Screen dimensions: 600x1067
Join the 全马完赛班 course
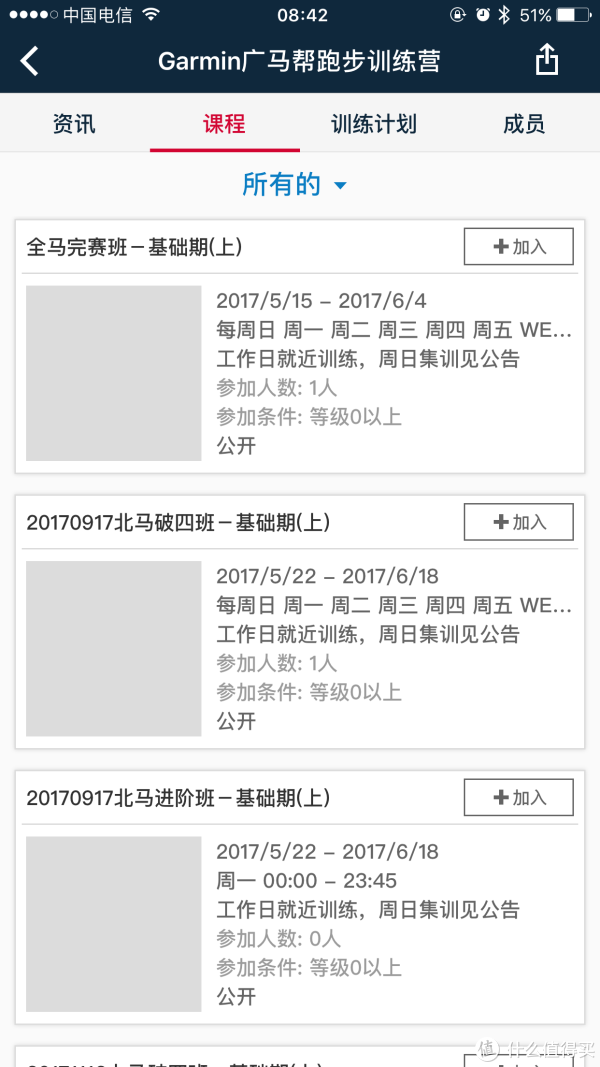[518, 246]
